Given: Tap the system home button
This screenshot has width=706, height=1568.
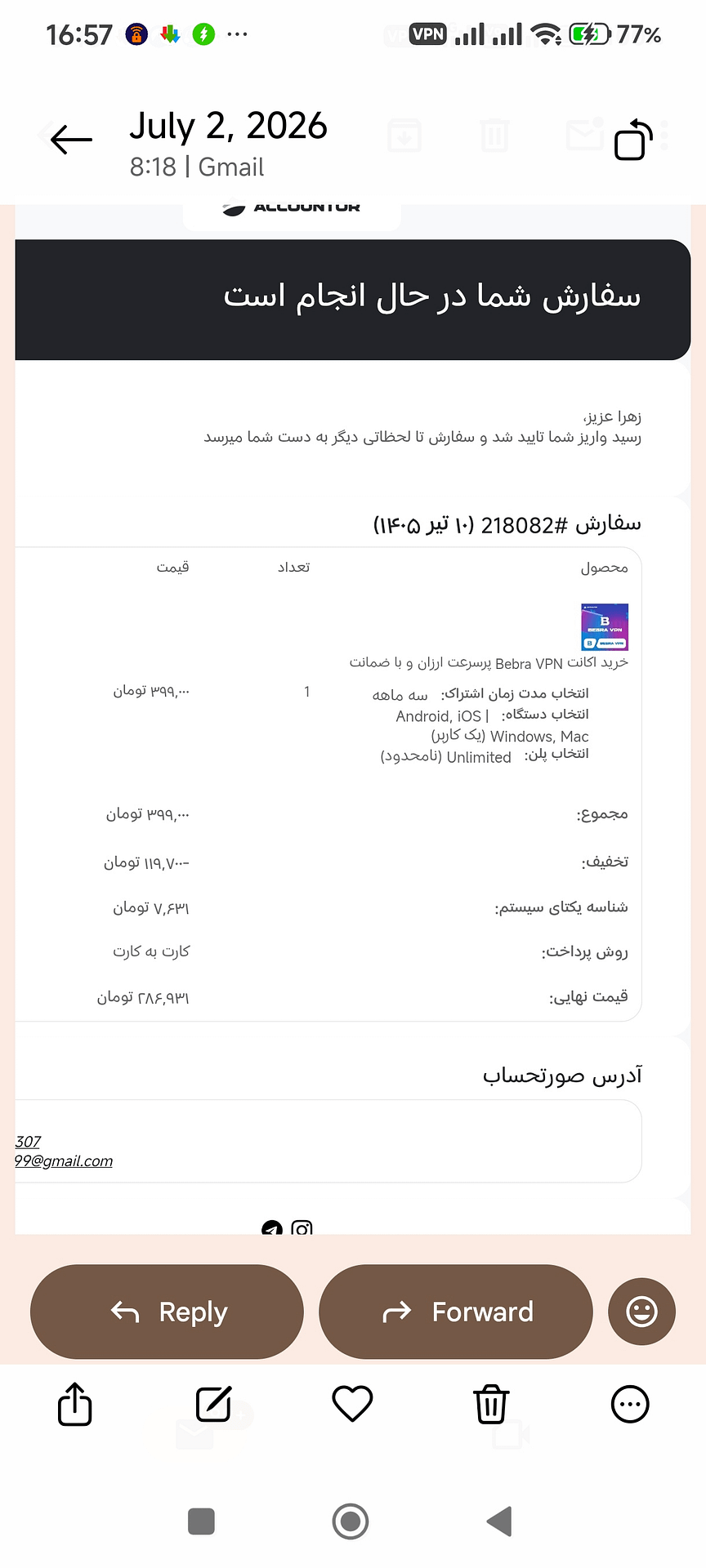Looking at the screenshot, I should [351, 1521].
